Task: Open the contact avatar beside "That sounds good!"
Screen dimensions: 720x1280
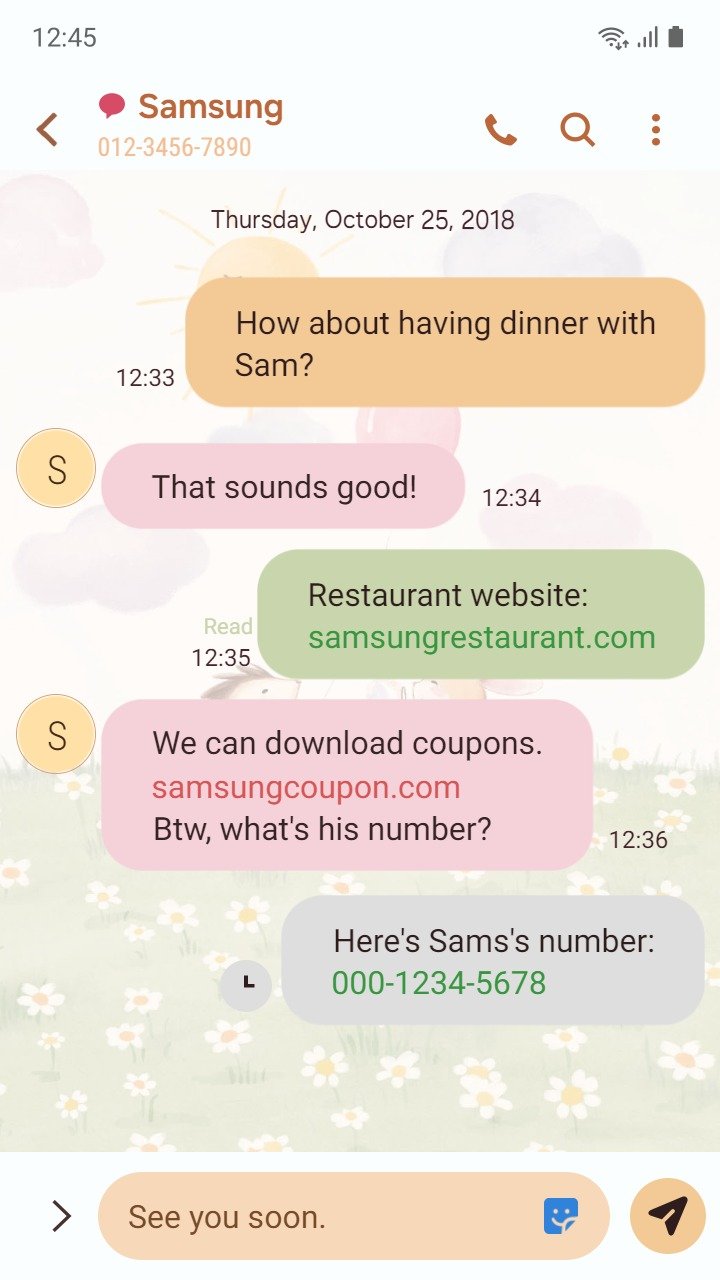Action: 56,468
